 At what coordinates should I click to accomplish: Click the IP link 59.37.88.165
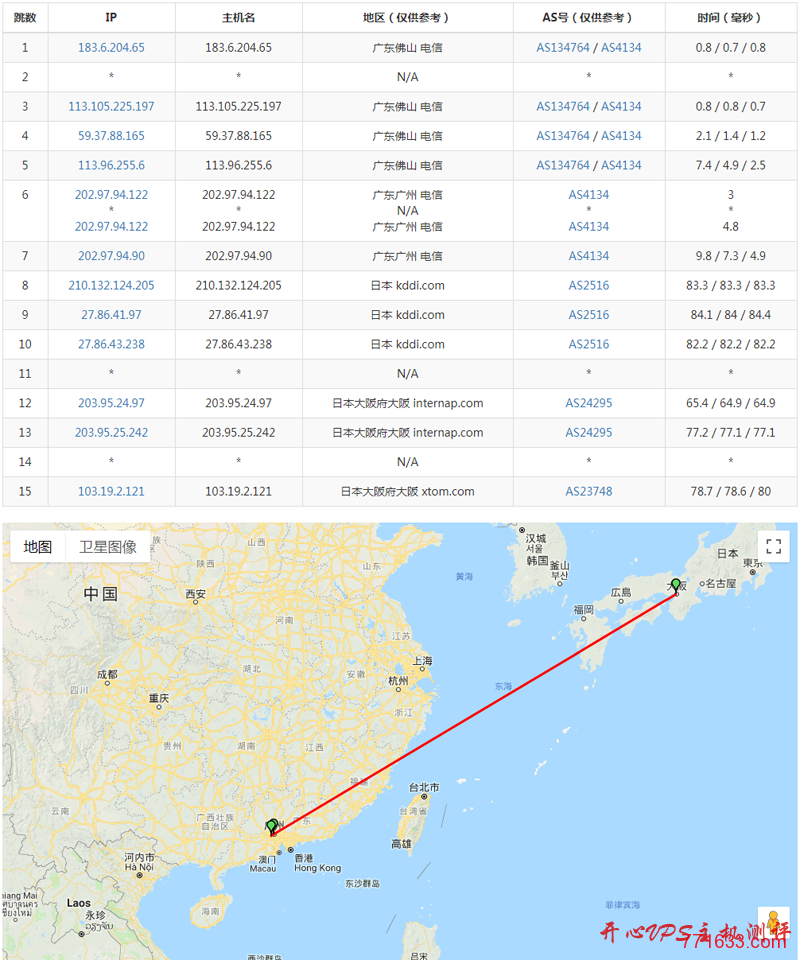(110, 135)
